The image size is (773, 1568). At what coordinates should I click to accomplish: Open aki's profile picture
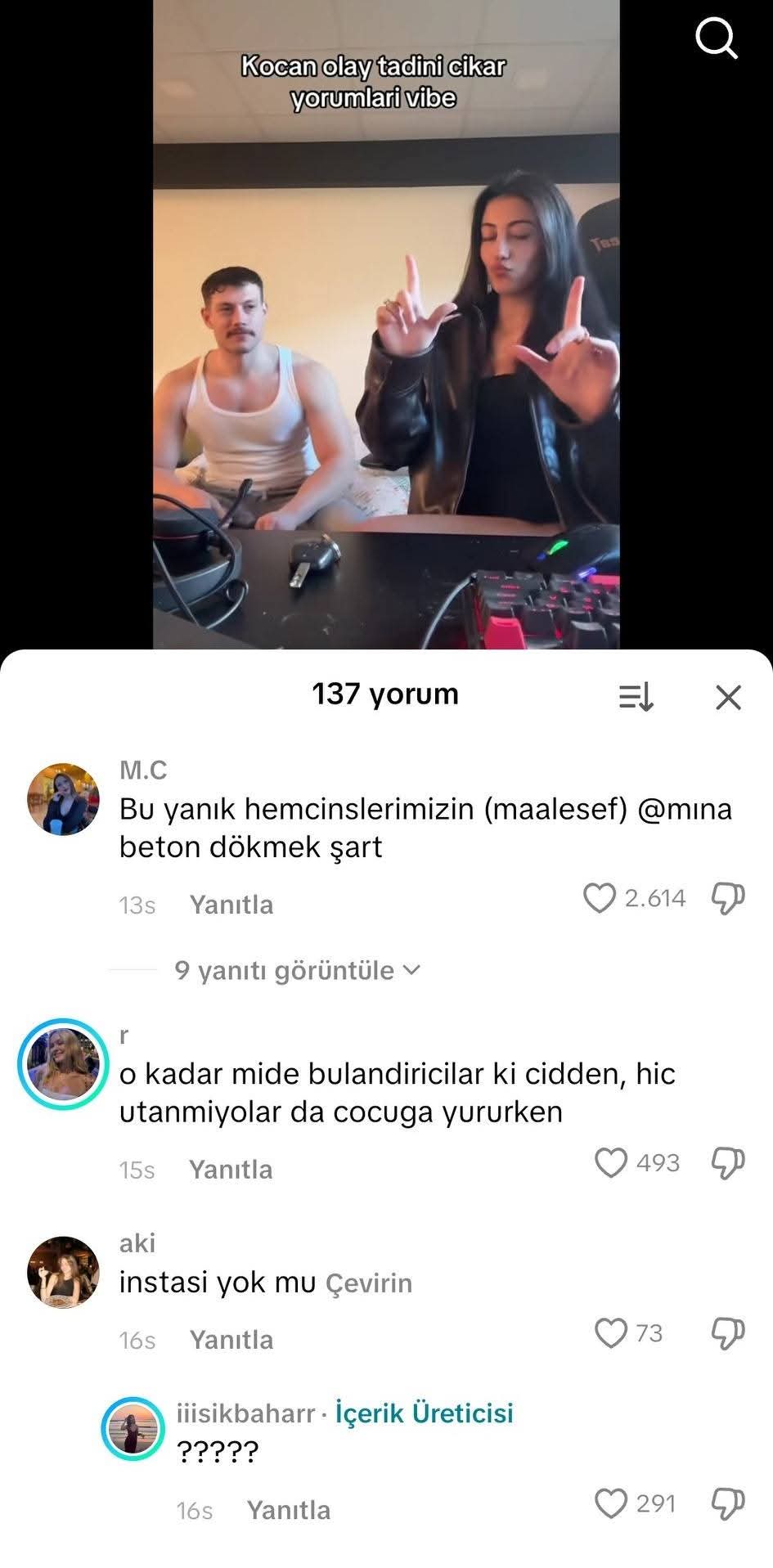coord(63,1272)
